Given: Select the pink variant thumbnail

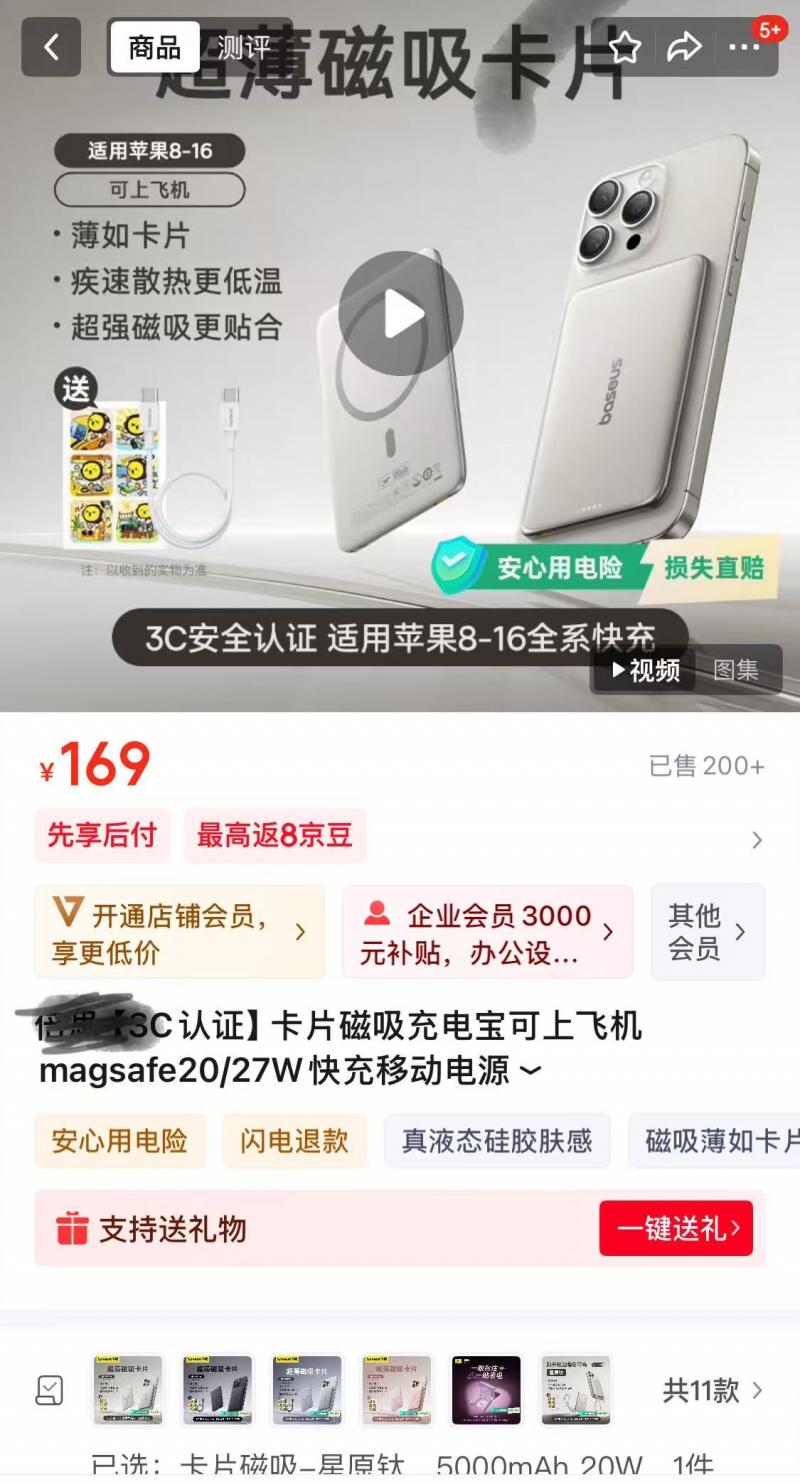Looking at the screenshot, I should (397, 1390).
